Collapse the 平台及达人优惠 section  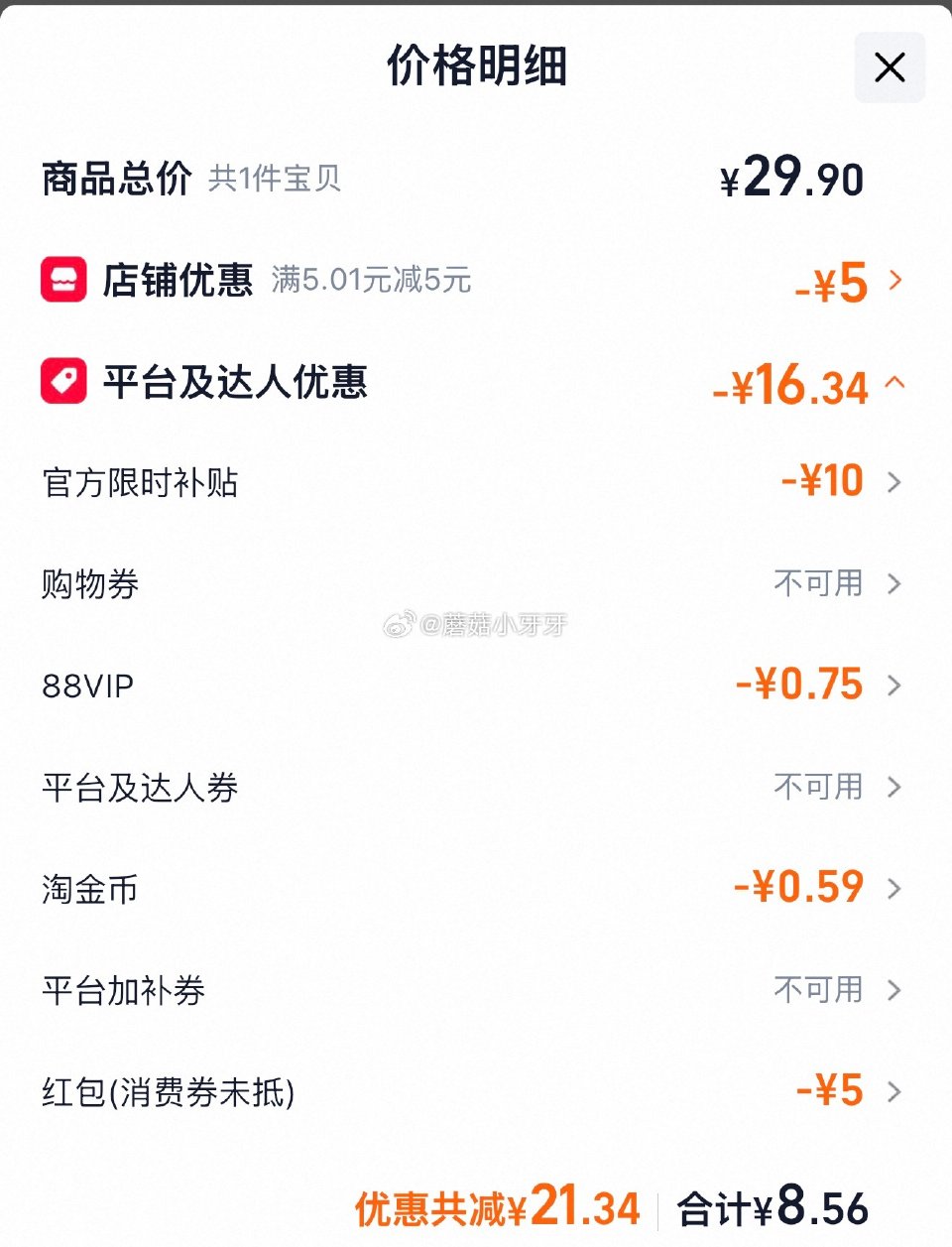(x=894, y=383)
